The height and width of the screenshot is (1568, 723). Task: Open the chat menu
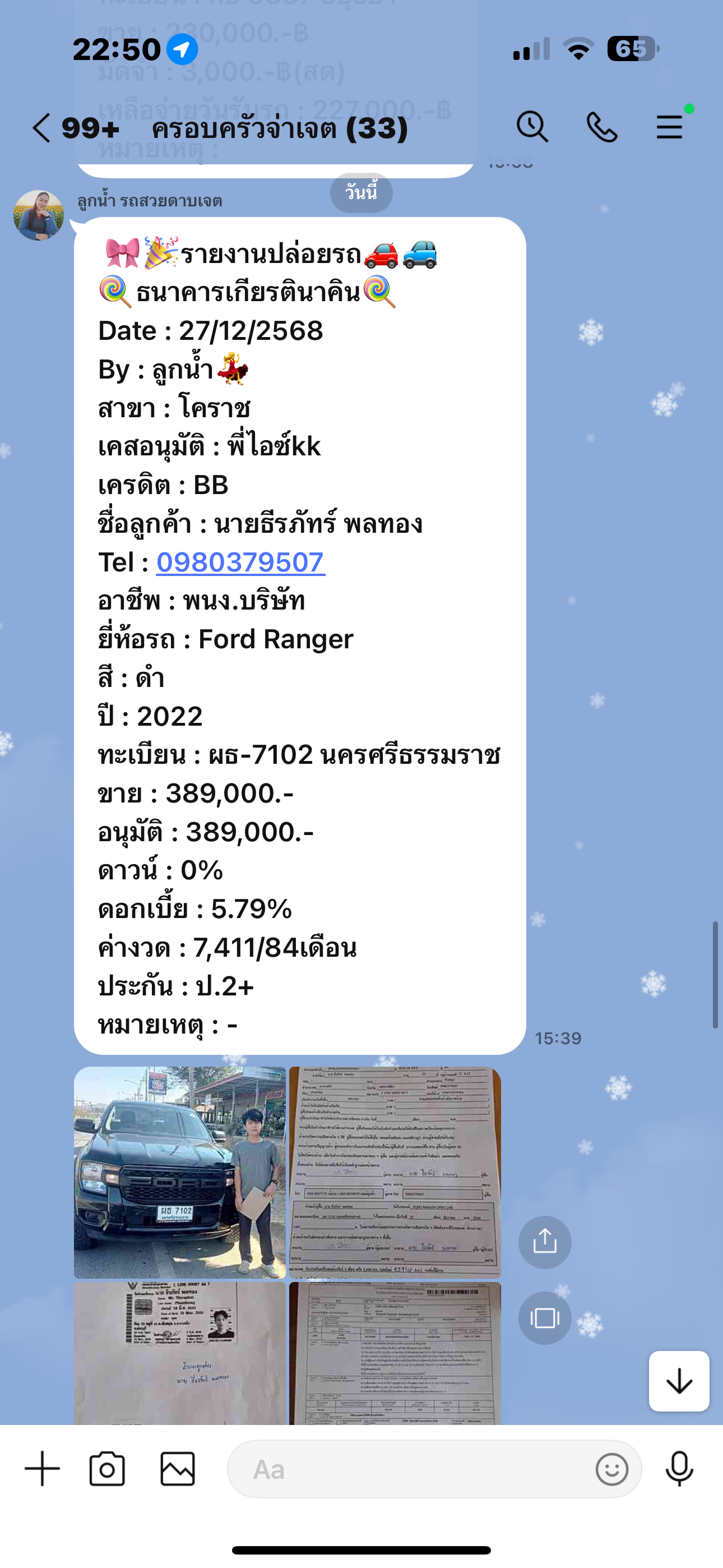pyautogui.click(x=669, y=127)
